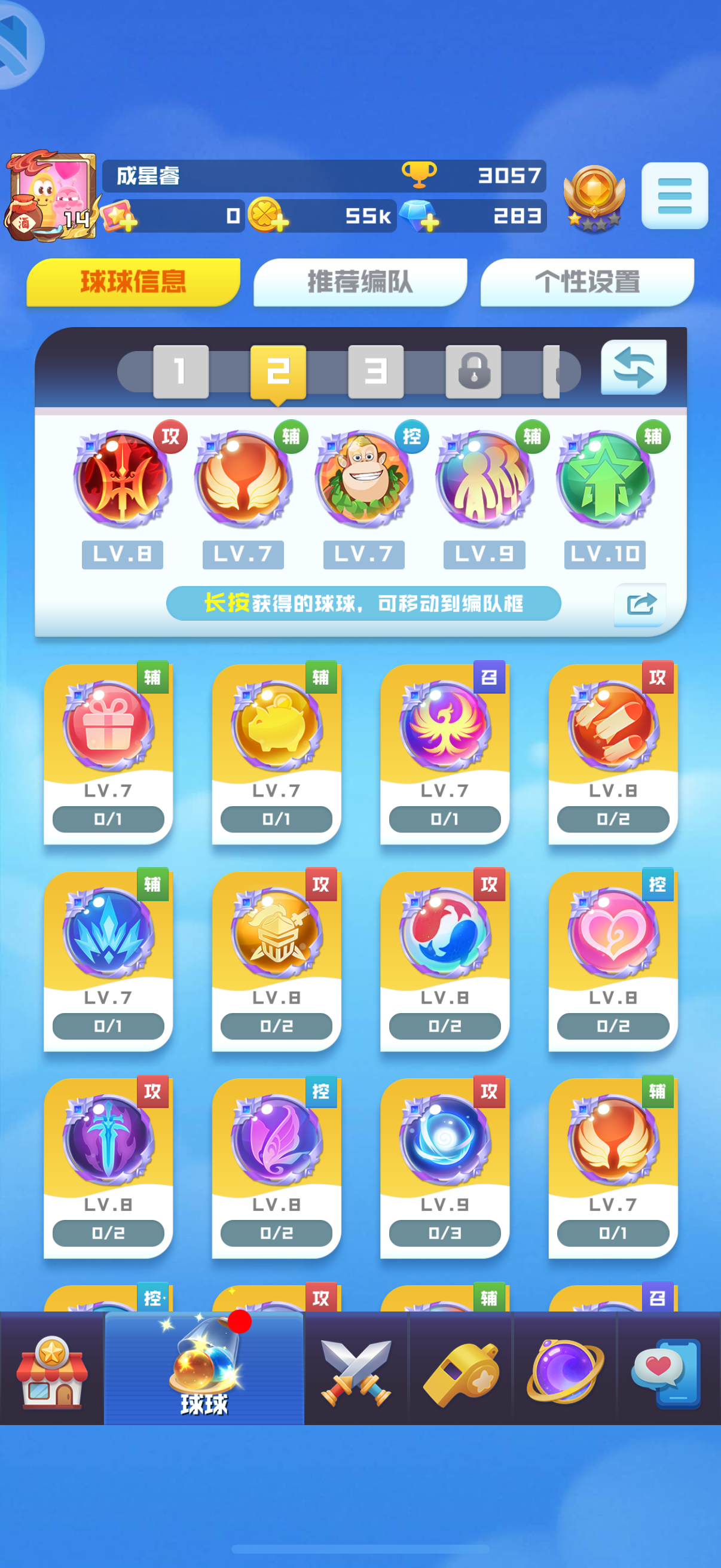Open the purple planet tab
Viewport: 721px width, 1568px height.
pyautogui.click(x=566, y=1372)
